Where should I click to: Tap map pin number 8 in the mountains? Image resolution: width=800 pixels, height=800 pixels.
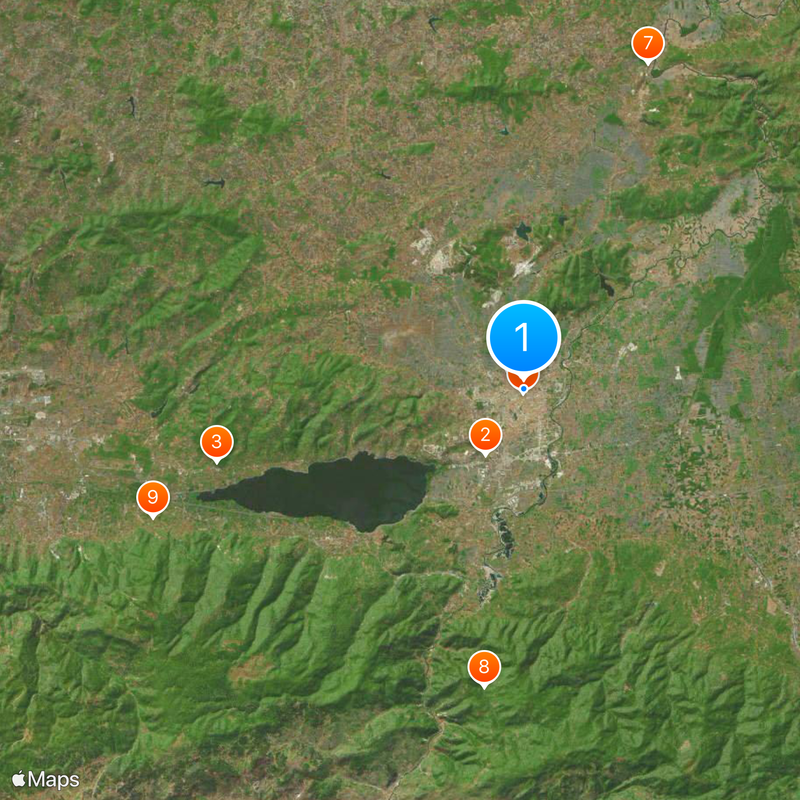coord(484,666)
